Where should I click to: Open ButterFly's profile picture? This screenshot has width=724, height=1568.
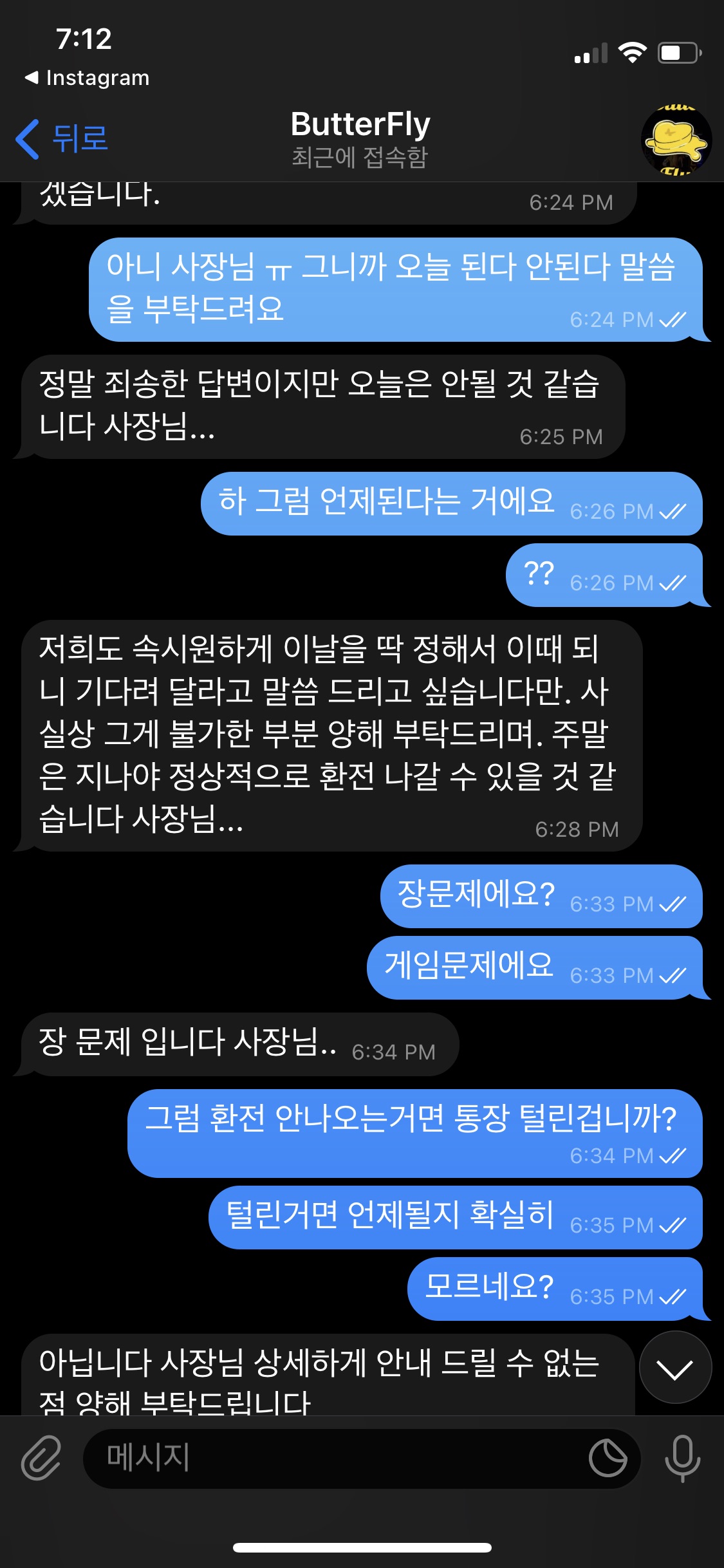(676, 140)
